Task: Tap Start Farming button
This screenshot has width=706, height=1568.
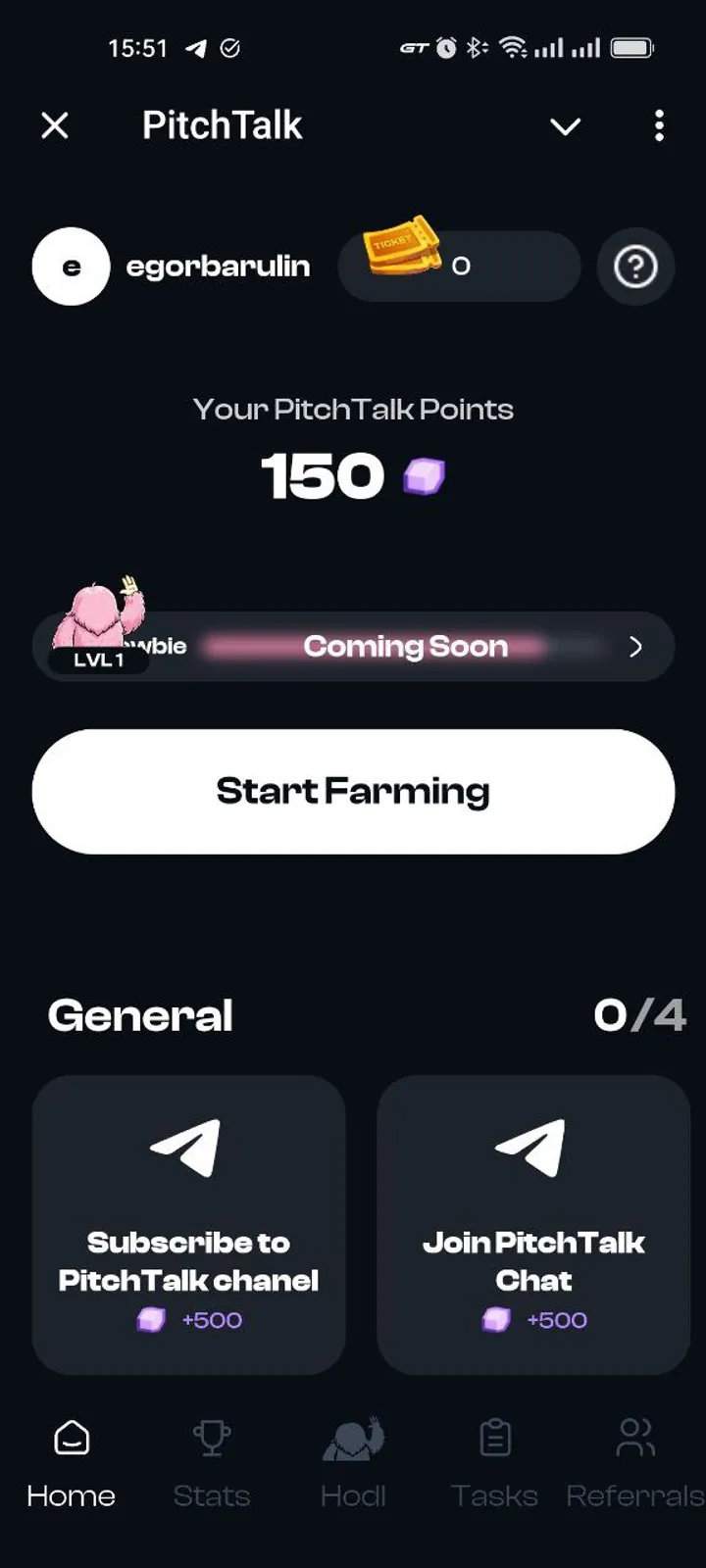Action: (x=353, y=791)
